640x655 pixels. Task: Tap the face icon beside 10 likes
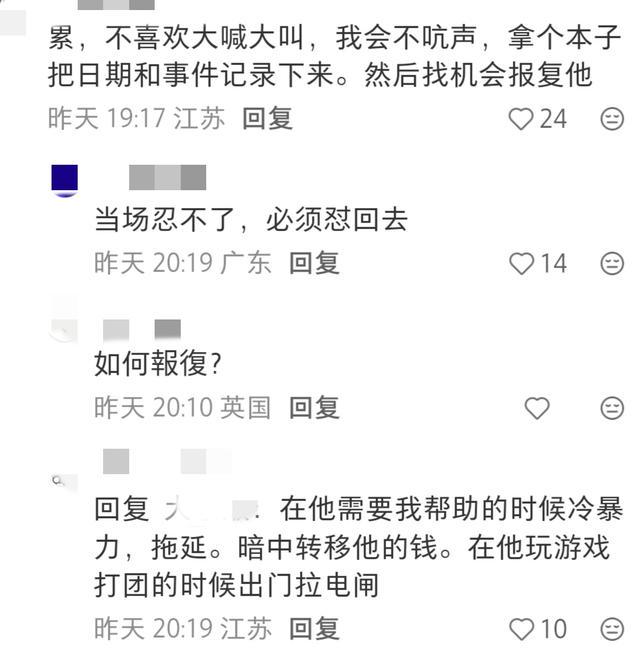pos(611,629)
